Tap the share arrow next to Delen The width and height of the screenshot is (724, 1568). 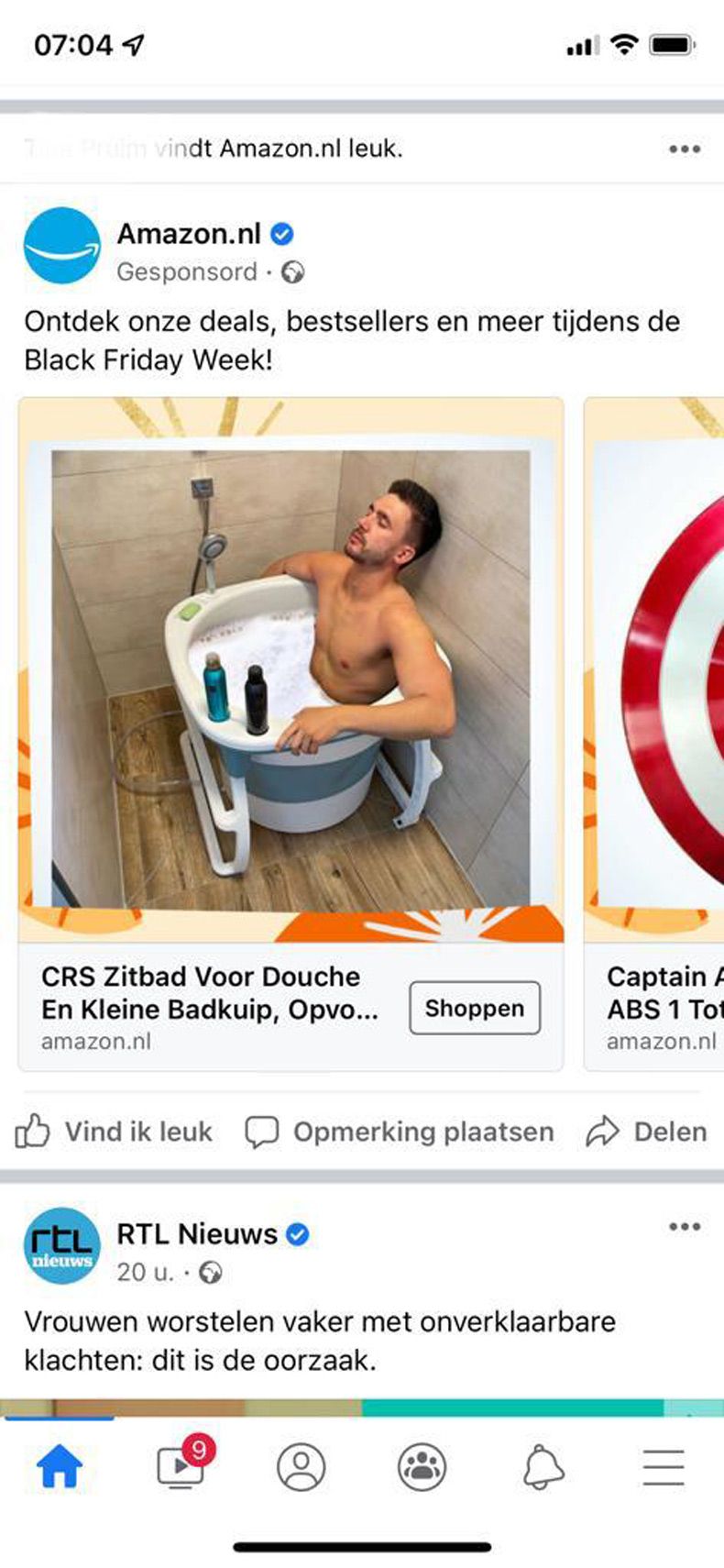602,1131
